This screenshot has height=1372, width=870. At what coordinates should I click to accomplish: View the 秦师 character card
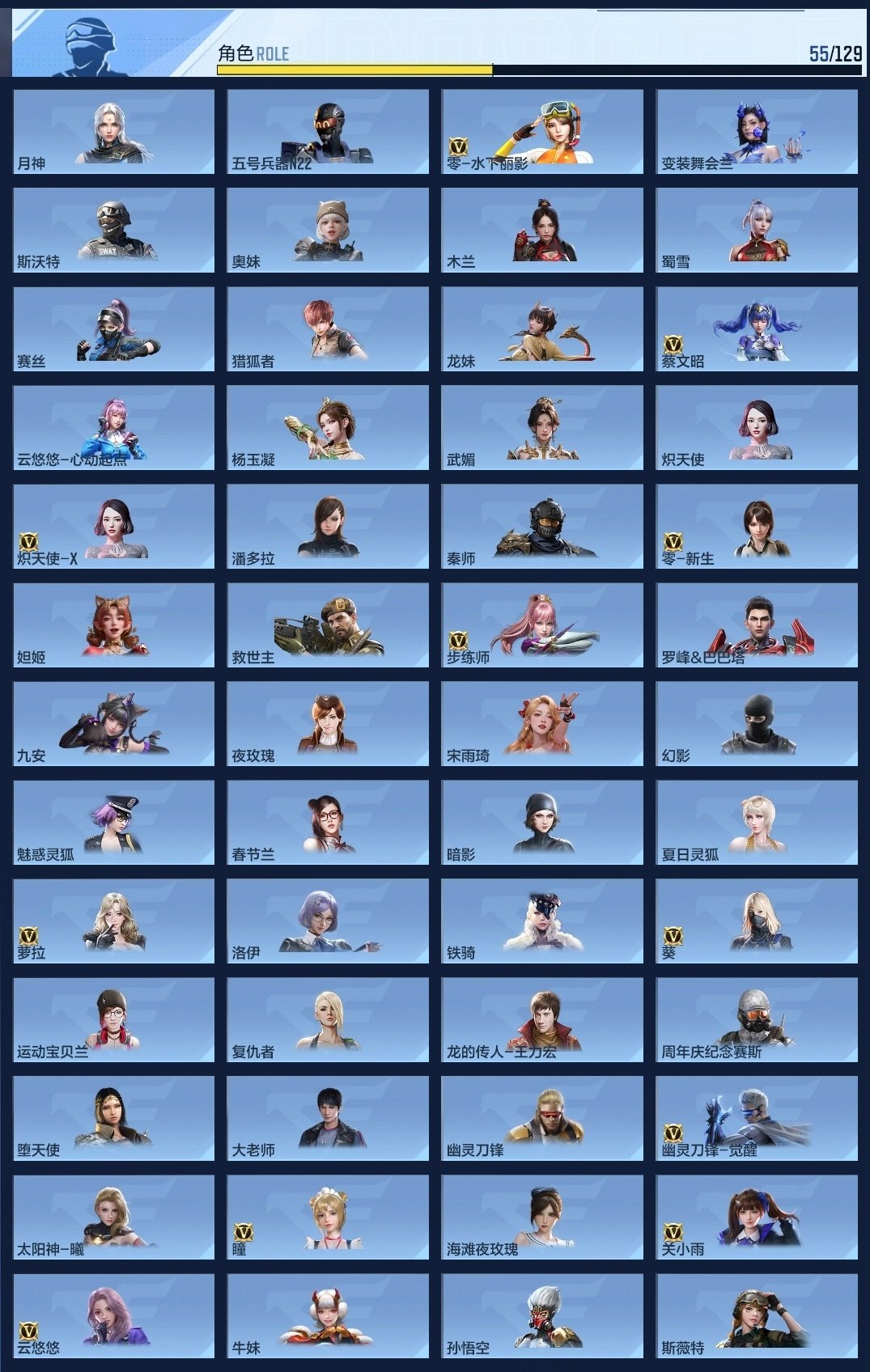(542, 526)
